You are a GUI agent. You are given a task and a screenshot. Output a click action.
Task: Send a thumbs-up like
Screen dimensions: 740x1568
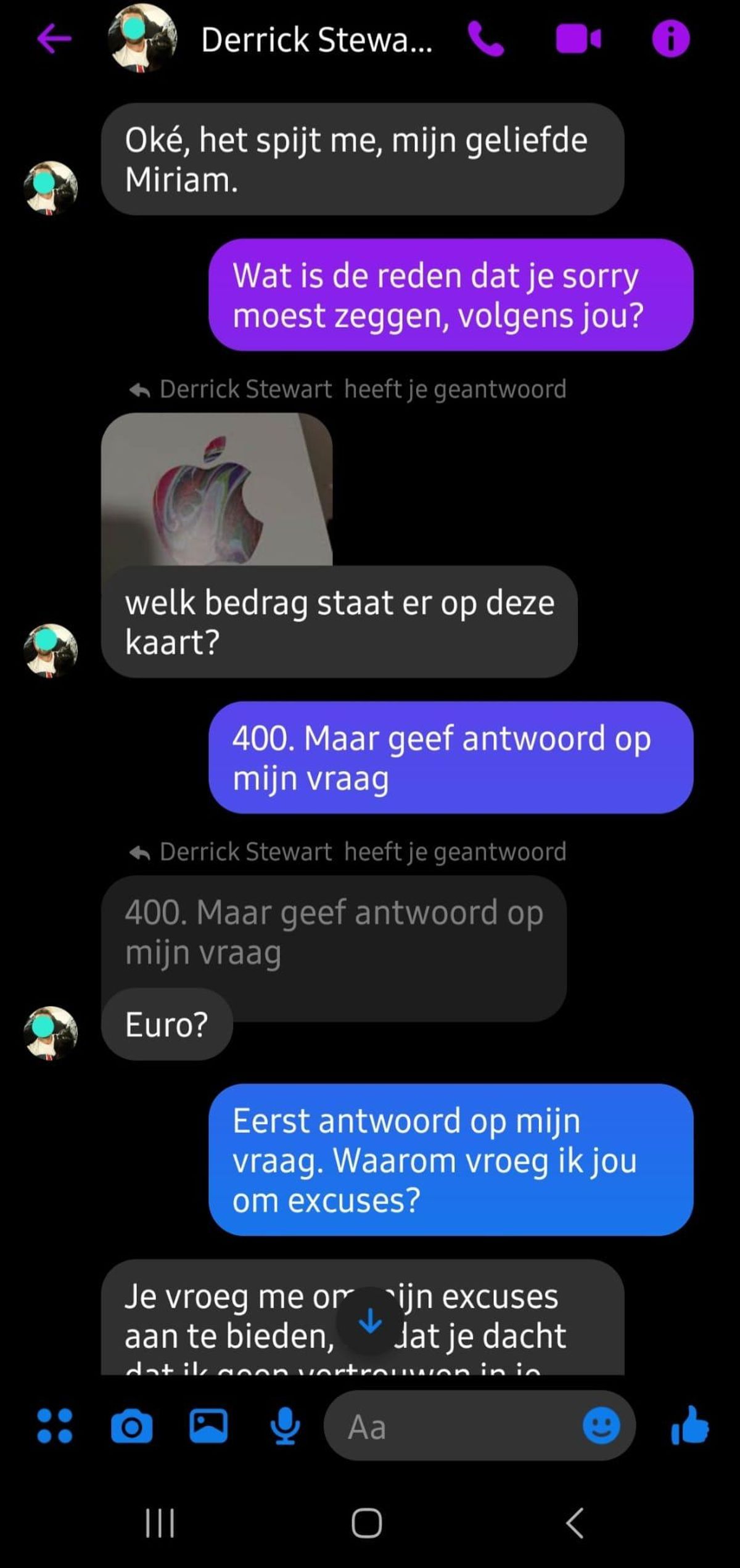(x=689, y=1426)
